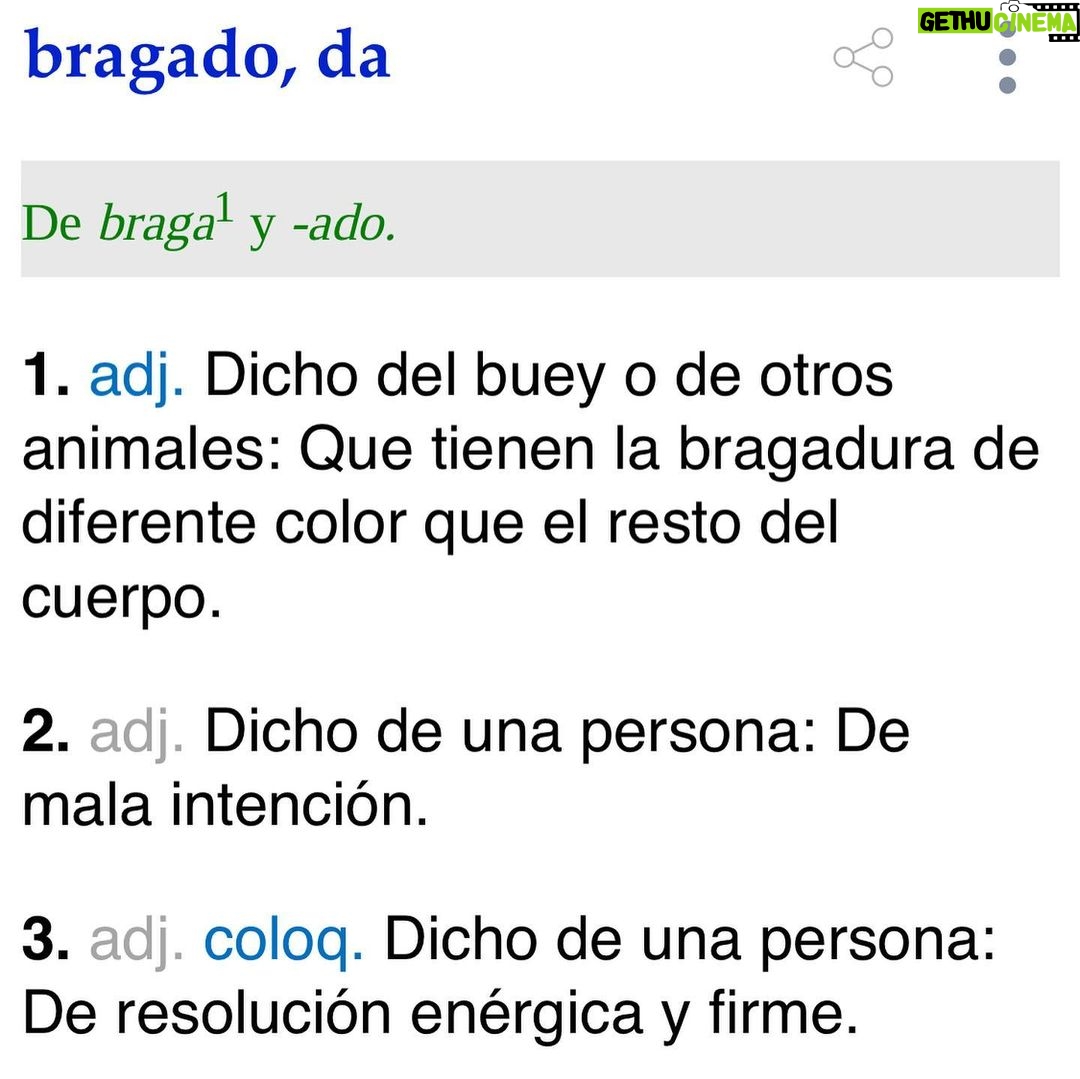1080x1079 pixels.
Task: Tap the coloq. abbreviation in definition 3
Action: (283, 942)
